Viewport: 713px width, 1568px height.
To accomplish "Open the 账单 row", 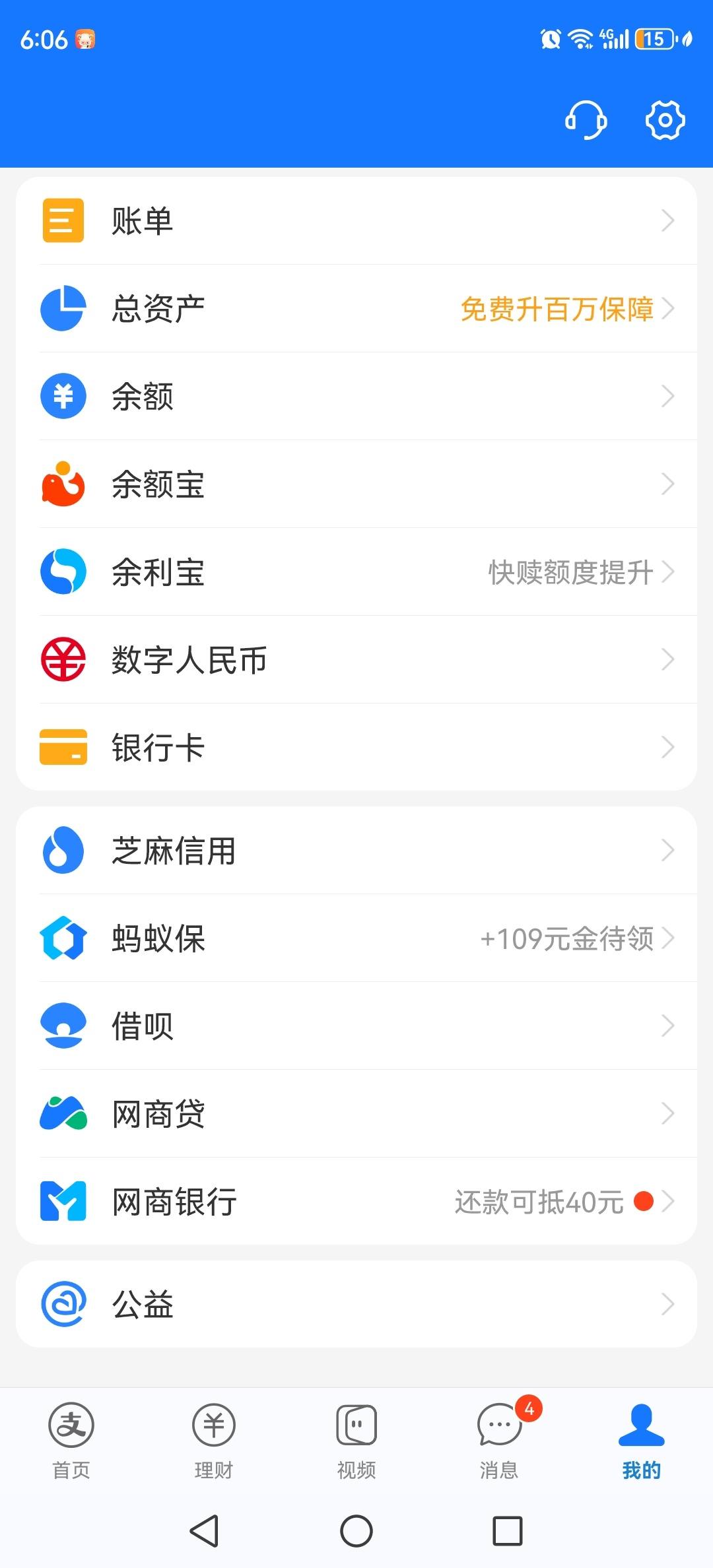I will [356, 220].
